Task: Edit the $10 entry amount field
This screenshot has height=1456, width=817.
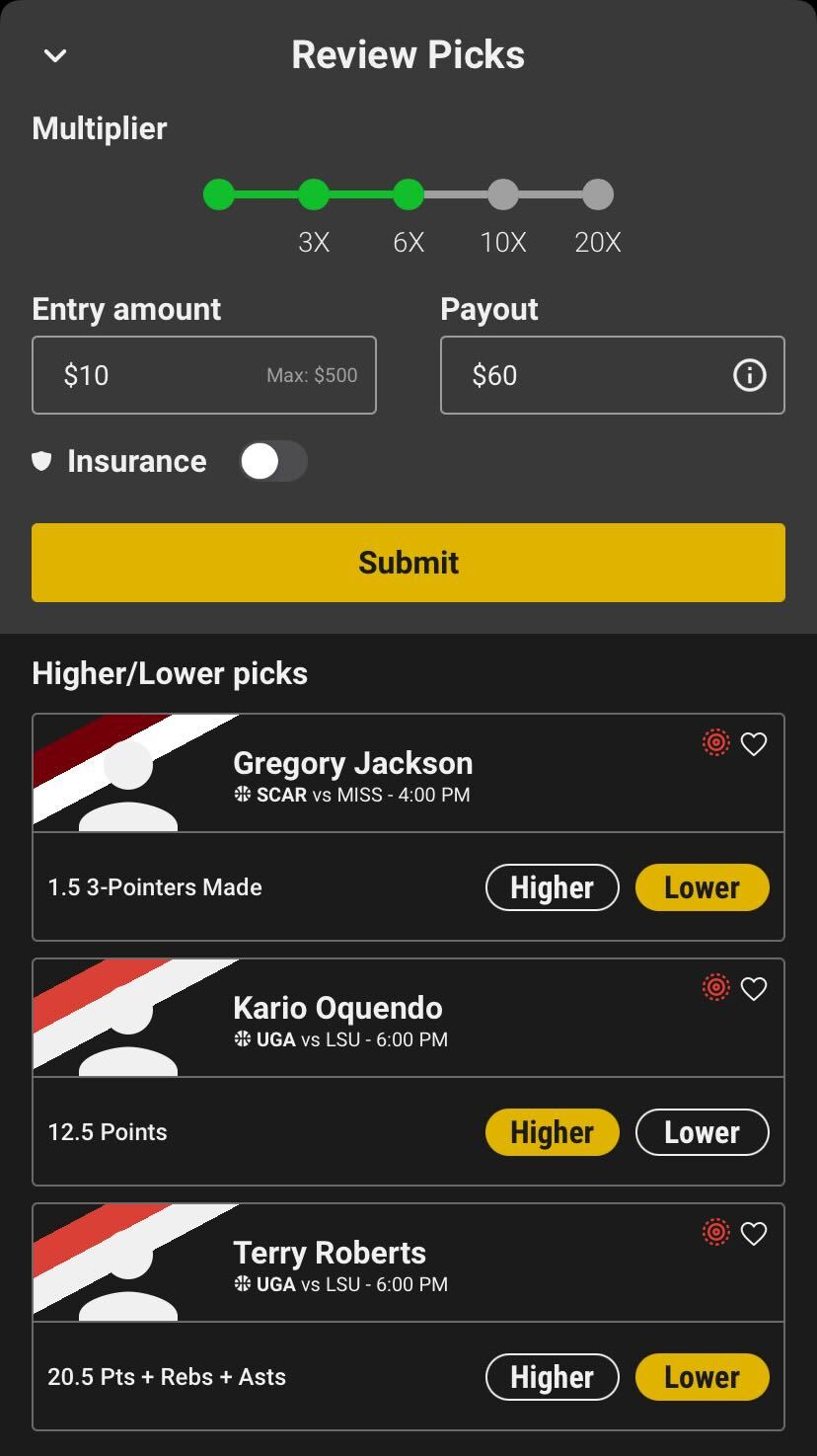Action: click(x=204, y=375)
